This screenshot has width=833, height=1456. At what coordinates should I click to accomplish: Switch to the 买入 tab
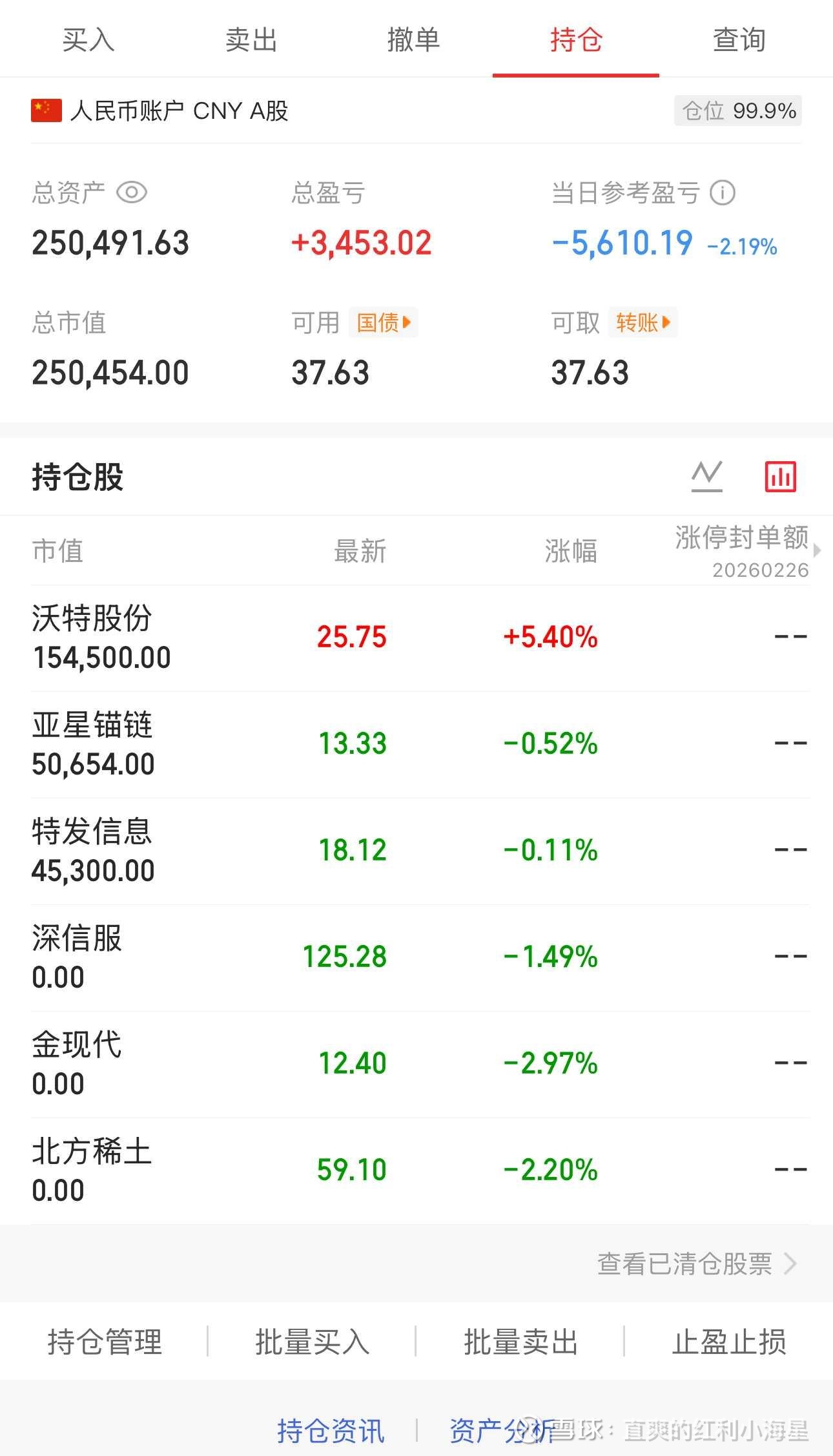[x=88, y=40]
